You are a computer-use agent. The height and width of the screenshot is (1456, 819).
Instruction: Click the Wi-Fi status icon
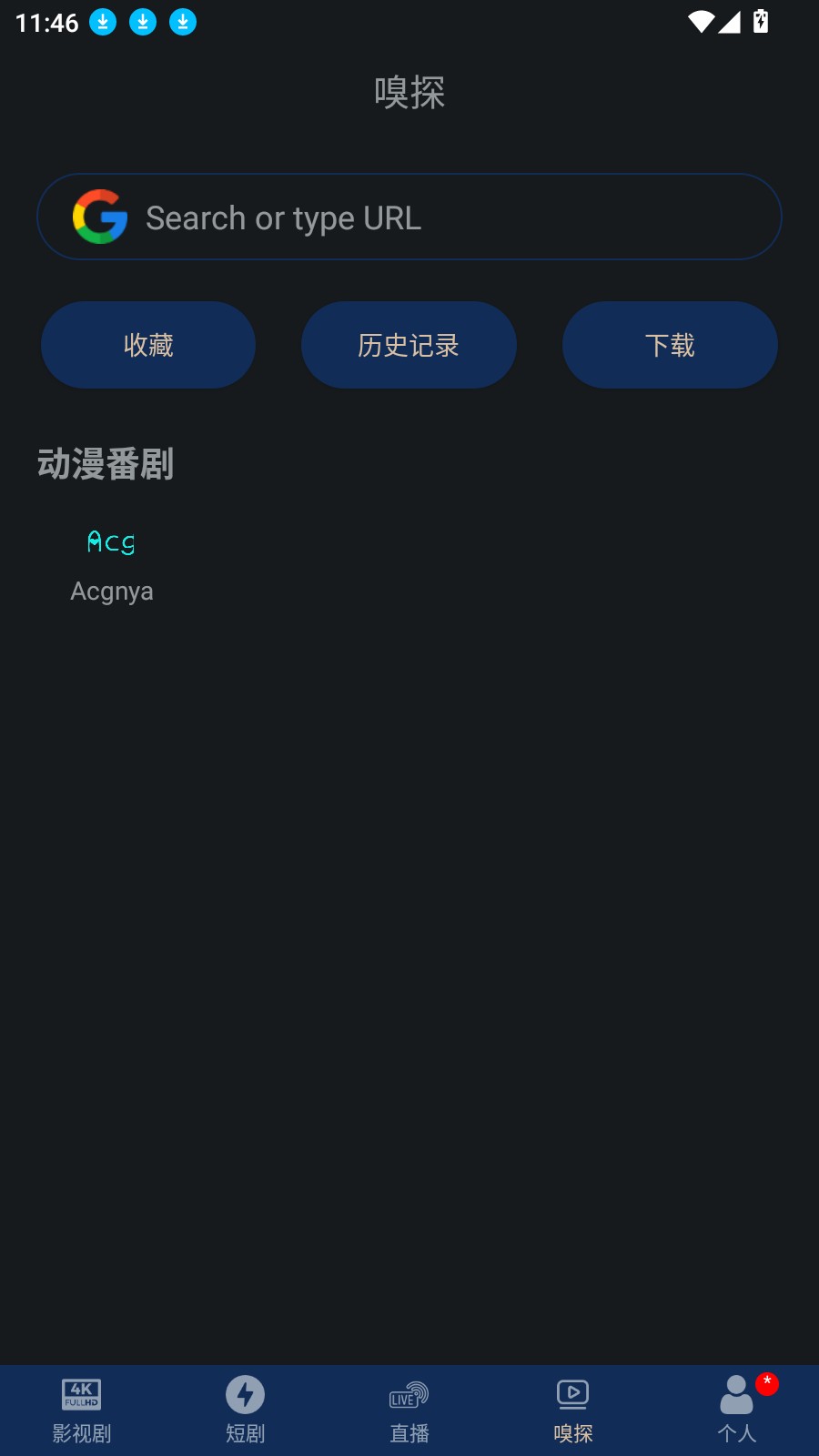click(700, 22)
